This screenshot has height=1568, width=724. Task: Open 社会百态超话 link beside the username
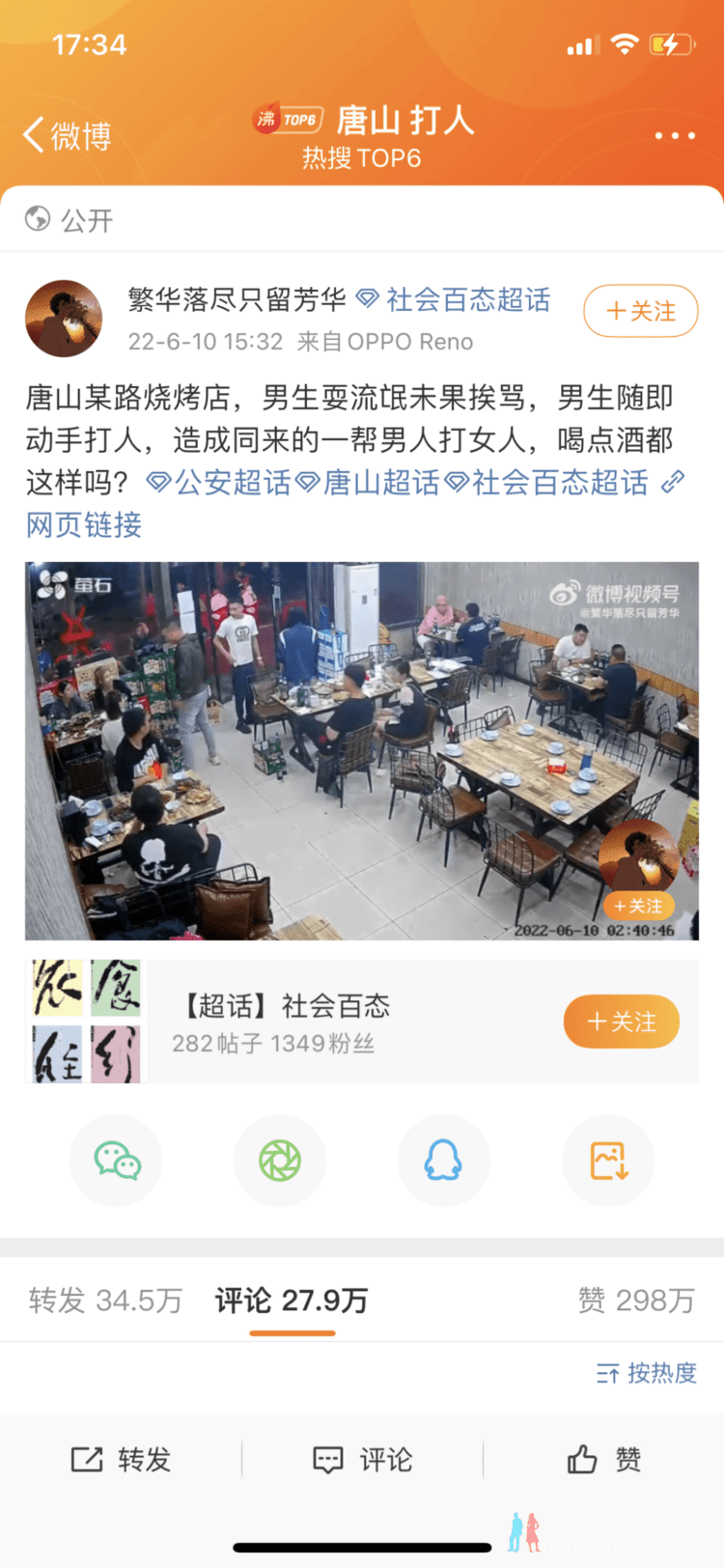pyautogui.click(x=456, y=300)
